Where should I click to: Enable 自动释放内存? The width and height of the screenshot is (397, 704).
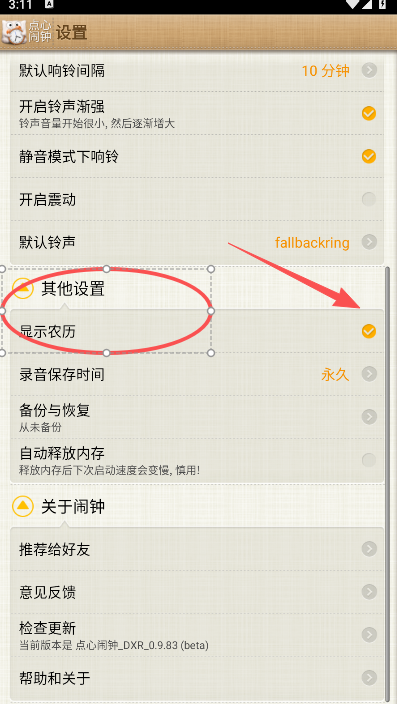[x=369, y=460]
